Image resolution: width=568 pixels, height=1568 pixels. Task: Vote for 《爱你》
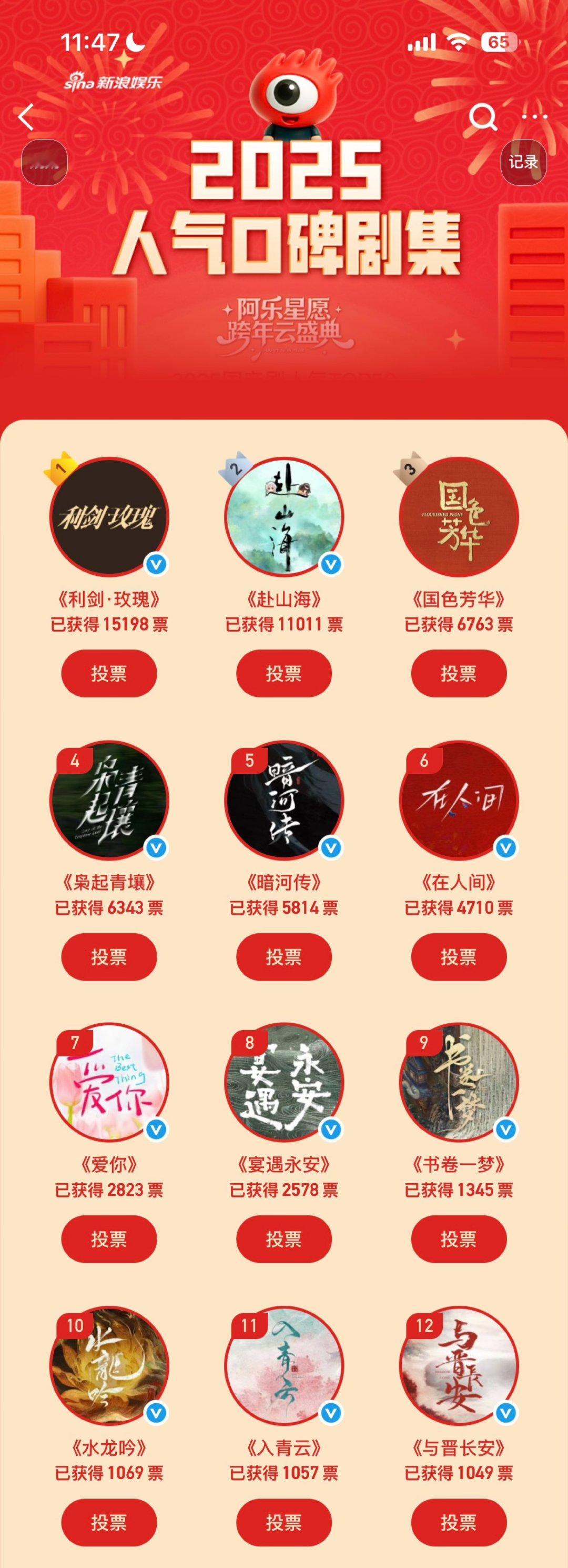(109, 1239)
